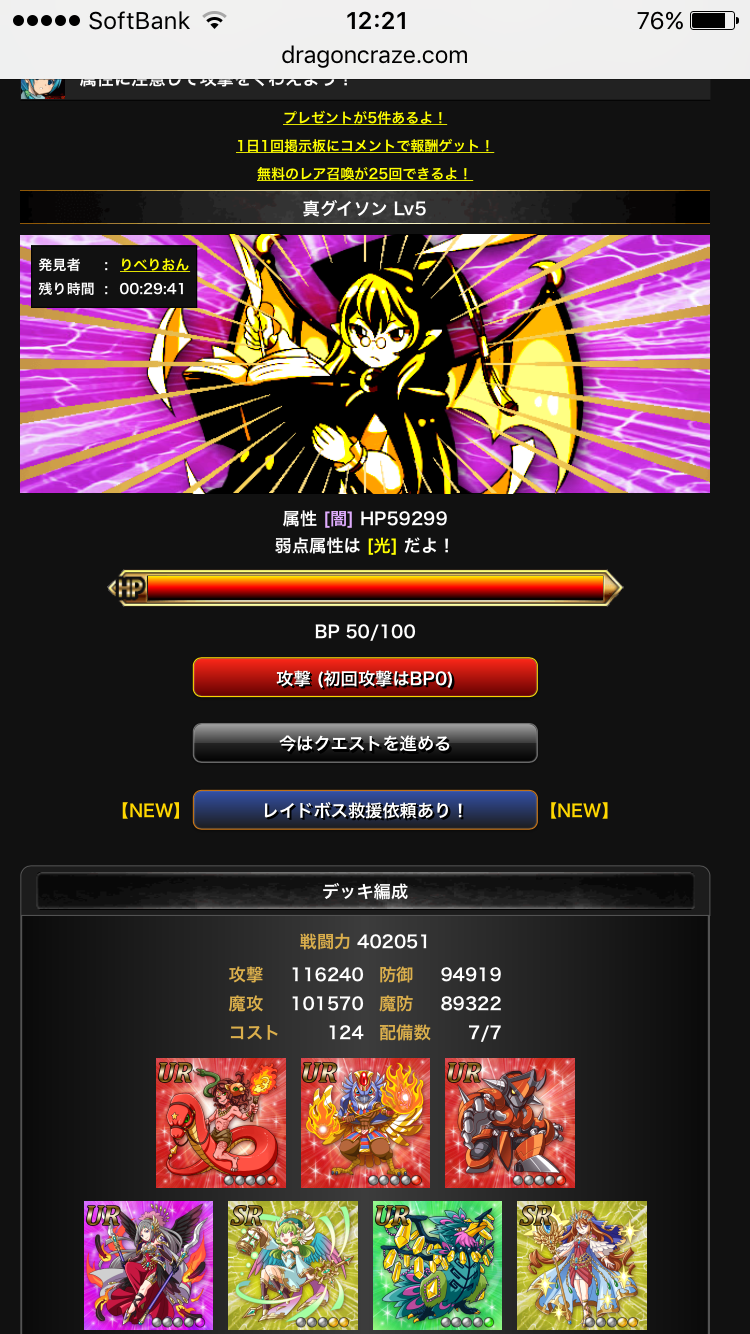View the SR green-haired angel card
750x1334 pixels.
(x=293, y=1266)
